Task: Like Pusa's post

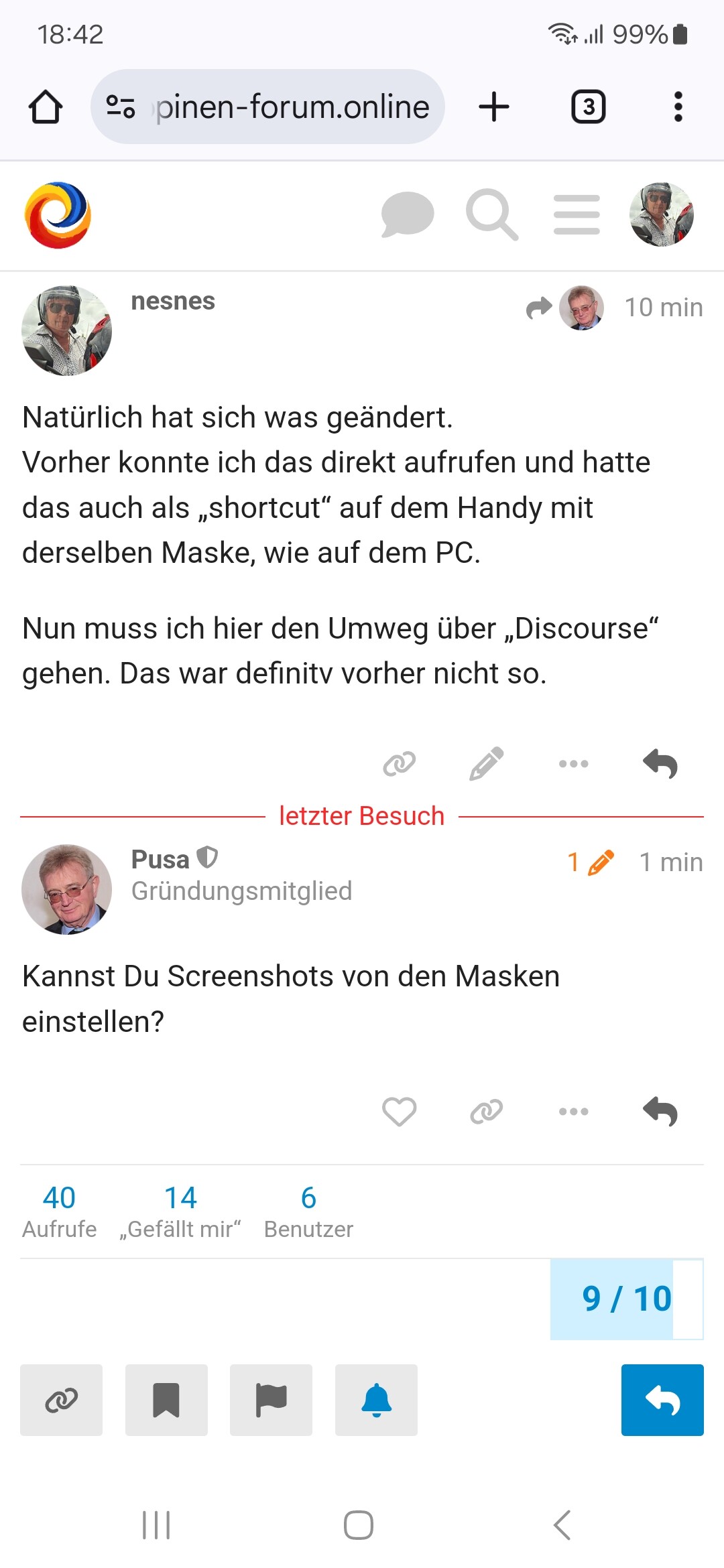Action: click(x=400, y=1111)
